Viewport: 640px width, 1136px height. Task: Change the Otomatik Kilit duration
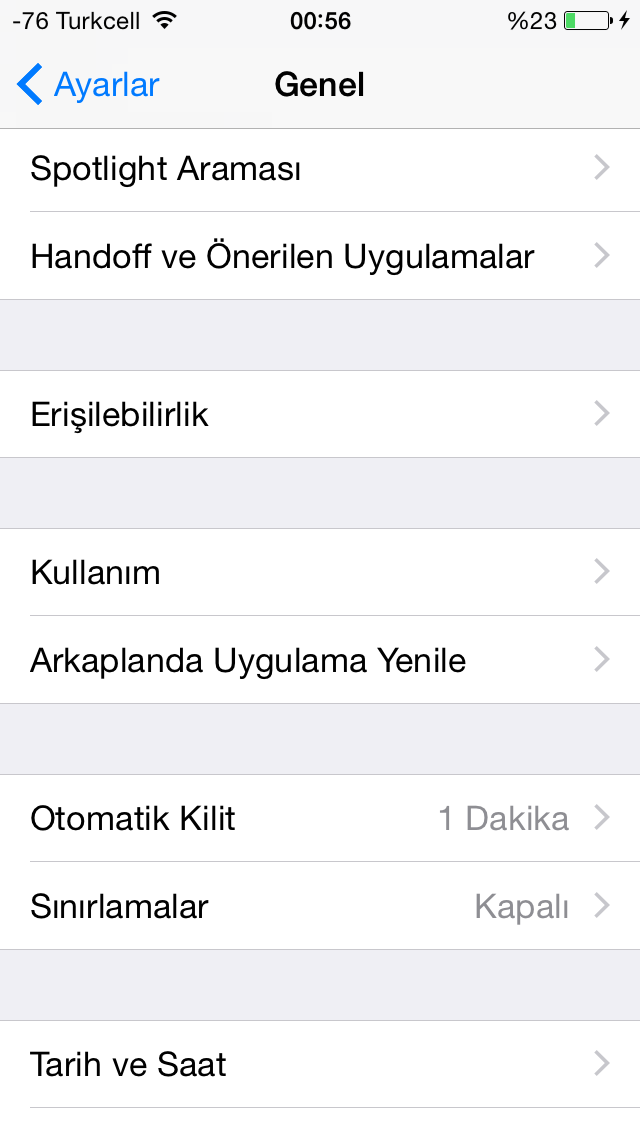[320, 818]
